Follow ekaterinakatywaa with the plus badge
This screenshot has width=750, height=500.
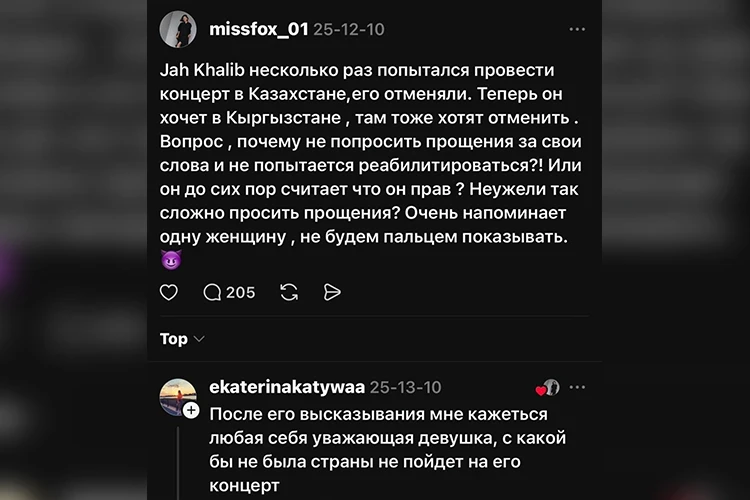tap(191, 410)
